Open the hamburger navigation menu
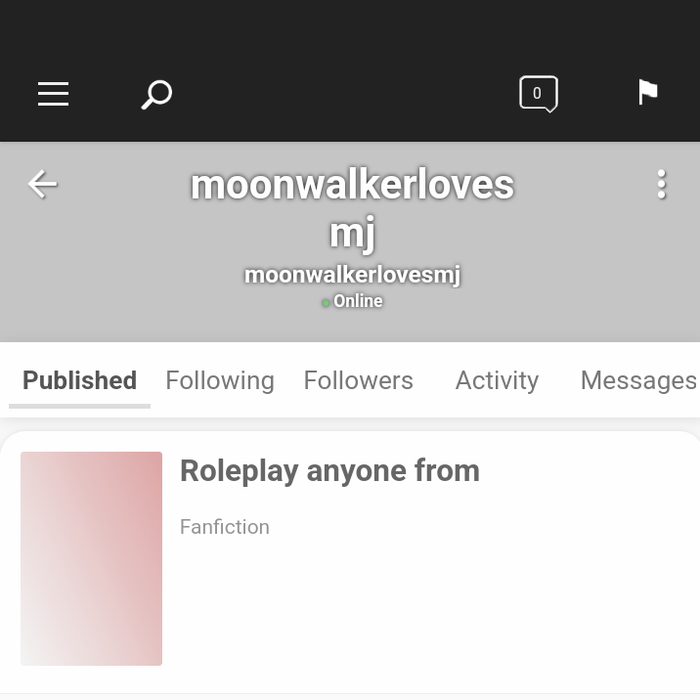This screenshot has width=700, height=700. [x=53, y=94]
